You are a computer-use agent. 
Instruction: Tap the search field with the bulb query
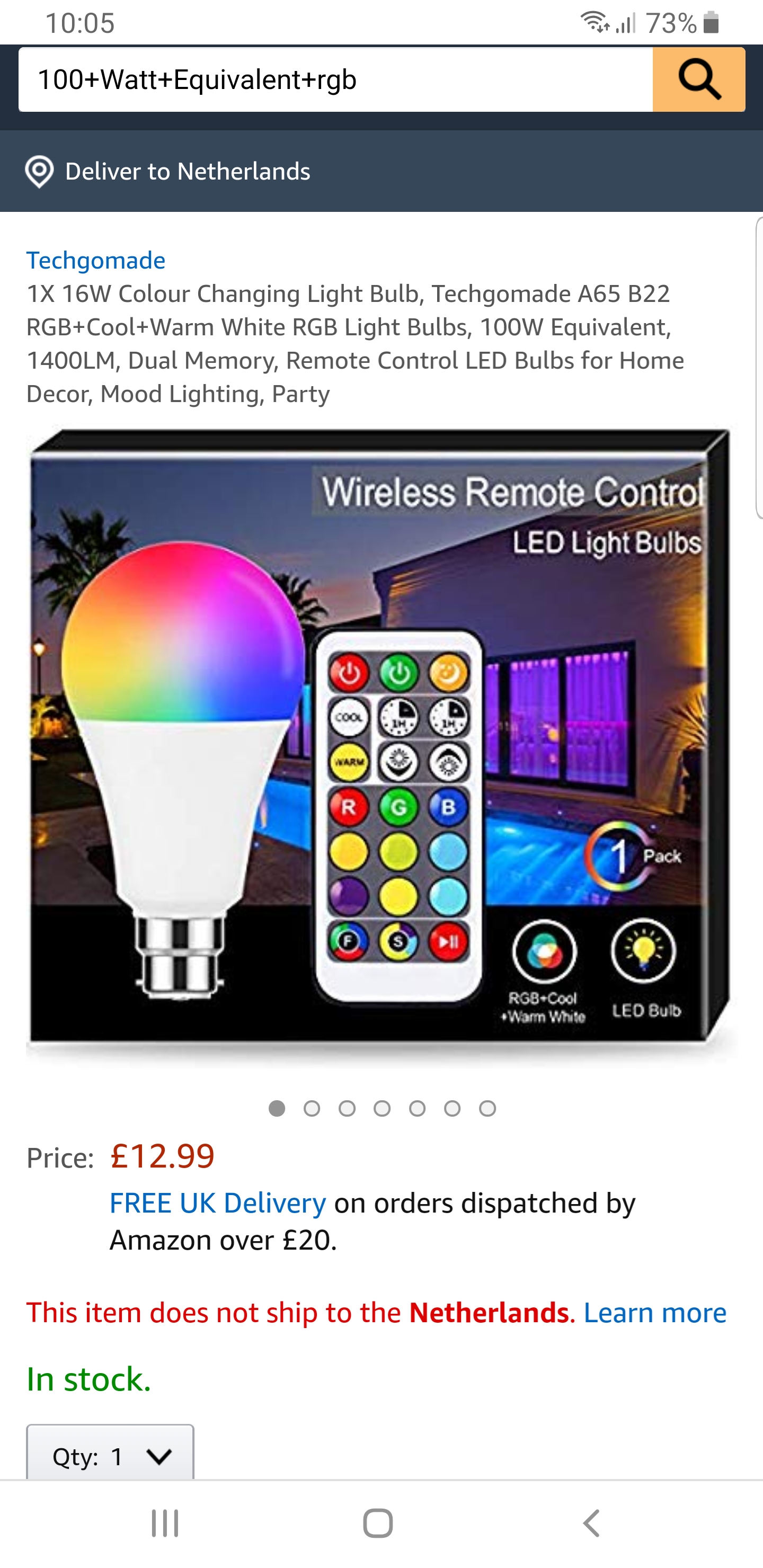point(335,80)
